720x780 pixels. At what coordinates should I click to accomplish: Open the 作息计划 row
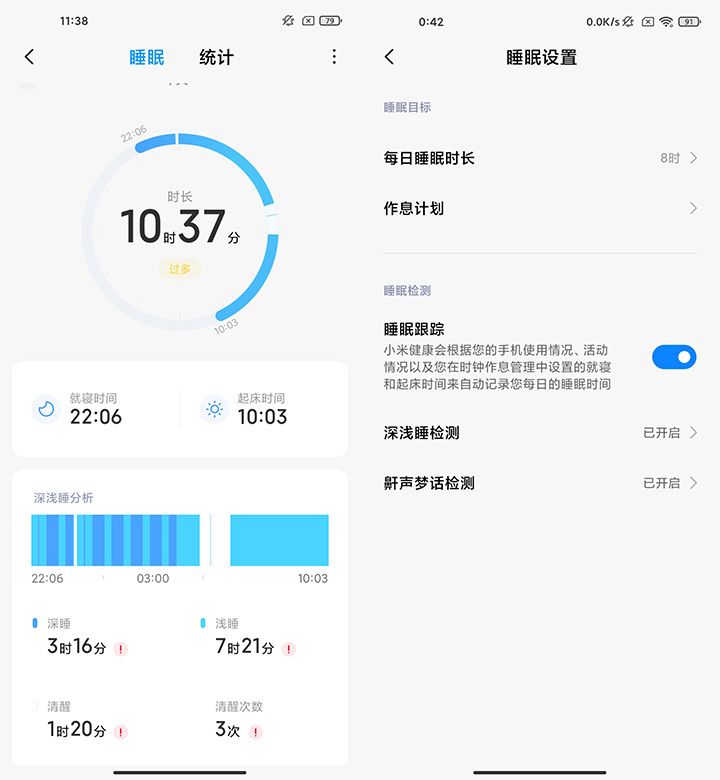tap(540, 208)
